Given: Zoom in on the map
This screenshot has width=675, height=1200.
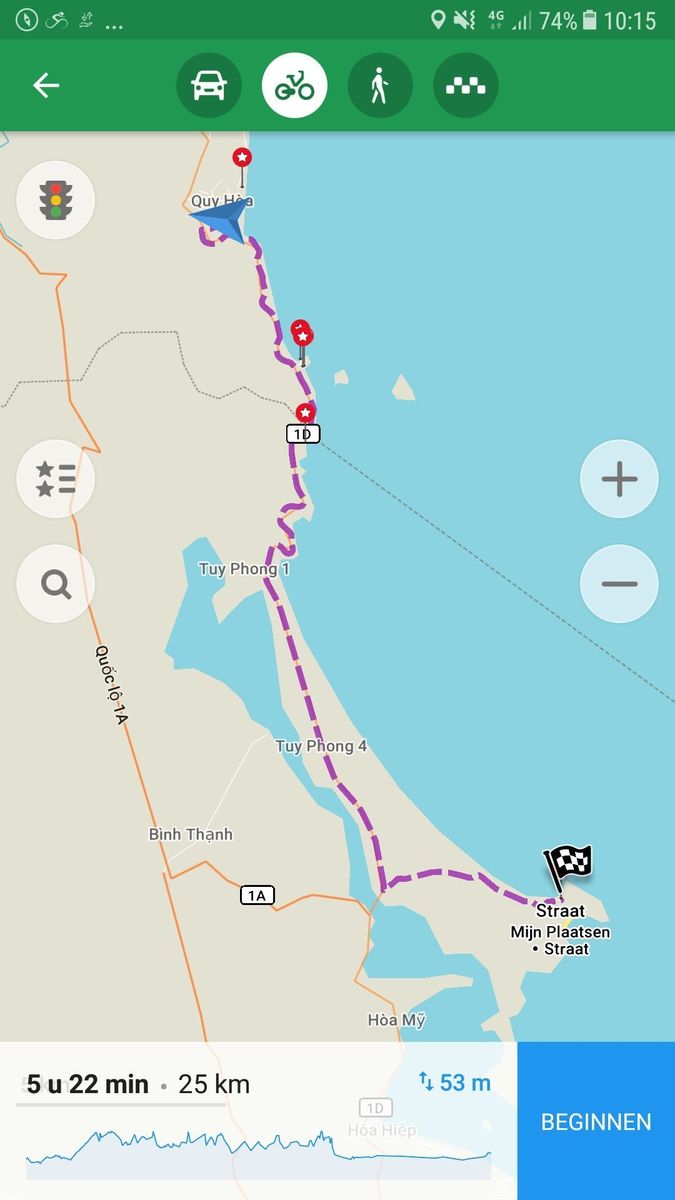Looking at the screenshot, I should pos(619,478).
